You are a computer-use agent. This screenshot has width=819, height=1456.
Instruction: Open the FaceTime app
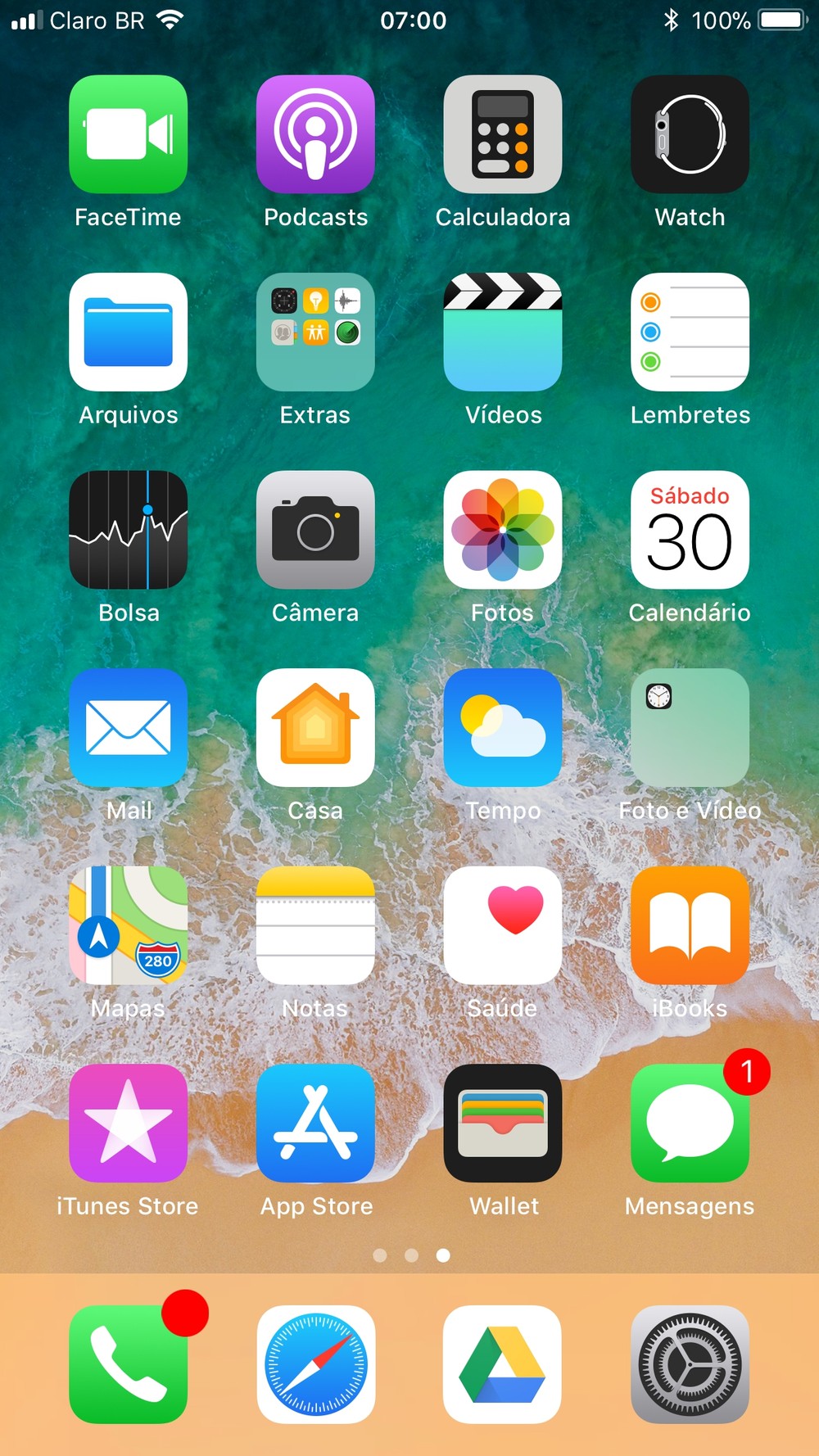(129, 134)
